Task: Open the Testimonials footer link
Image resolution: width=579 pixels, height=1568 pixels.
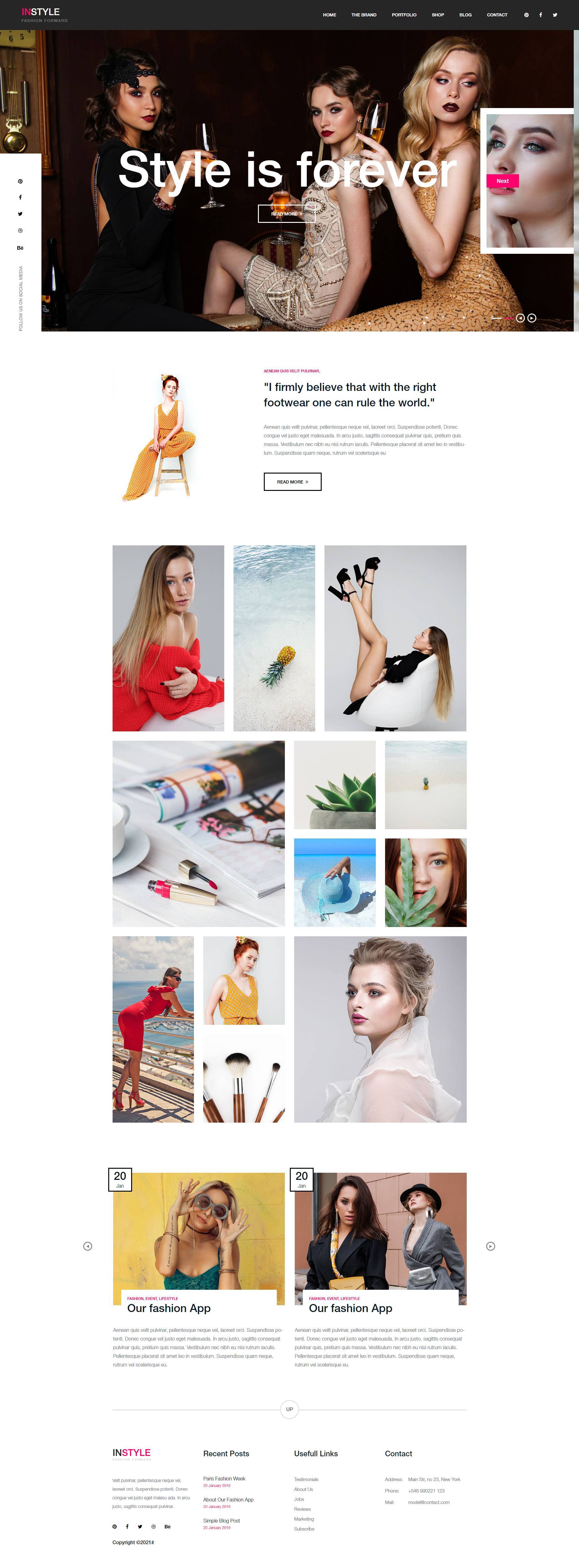Action: 306,1479
